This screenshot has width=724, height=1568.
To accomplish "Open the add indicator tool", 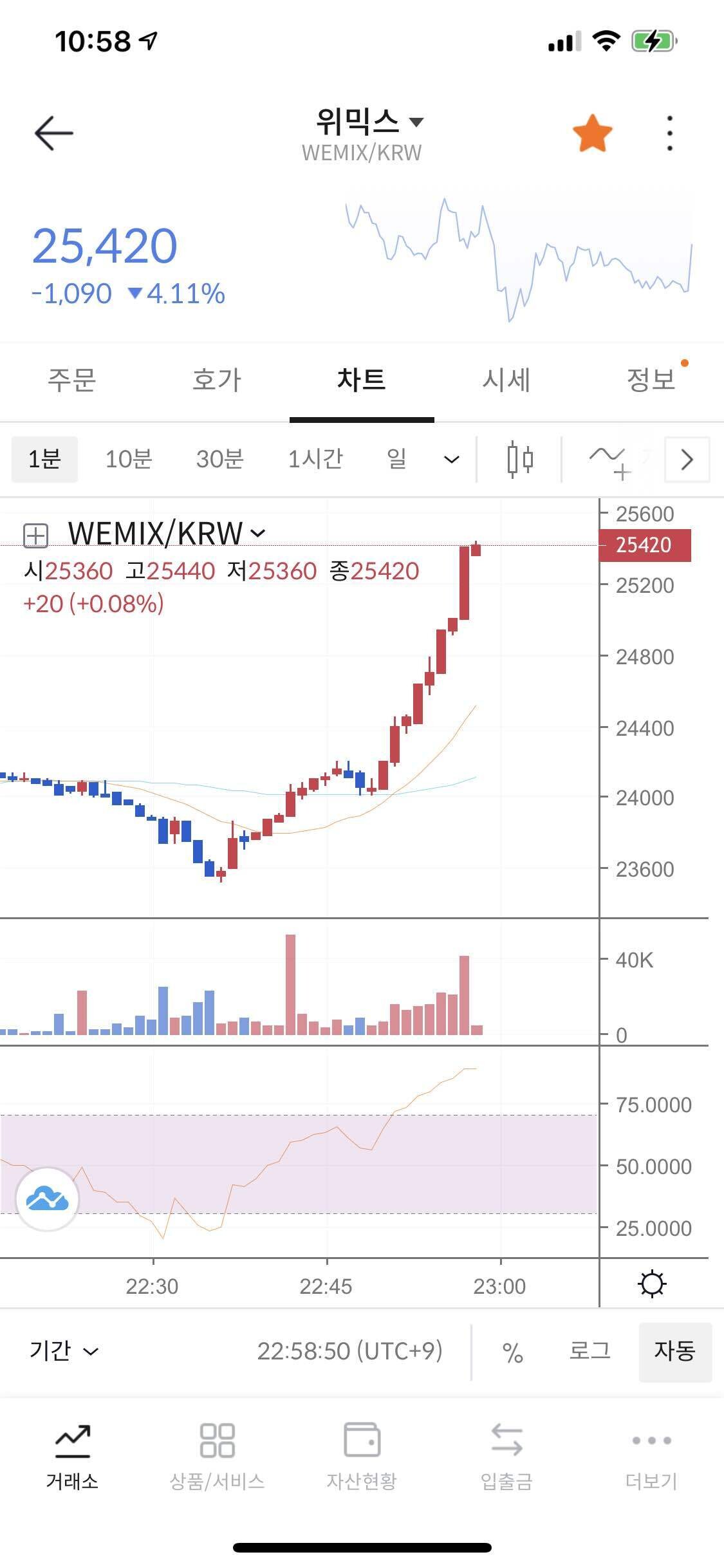I will tap(609, 461).
